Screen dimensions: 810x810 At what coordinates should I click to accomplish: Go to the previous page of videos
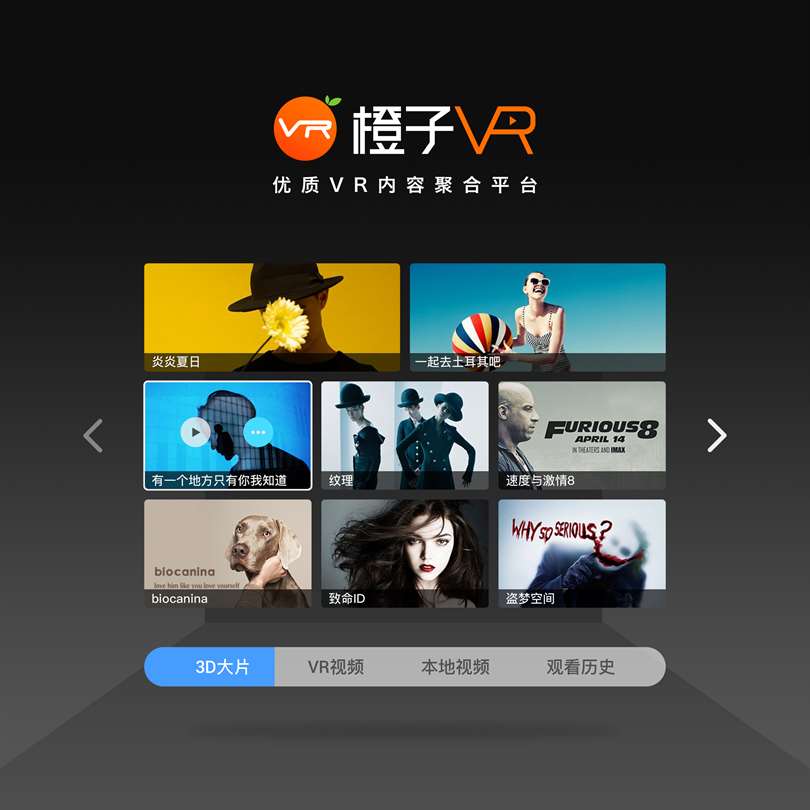point(93,435)
